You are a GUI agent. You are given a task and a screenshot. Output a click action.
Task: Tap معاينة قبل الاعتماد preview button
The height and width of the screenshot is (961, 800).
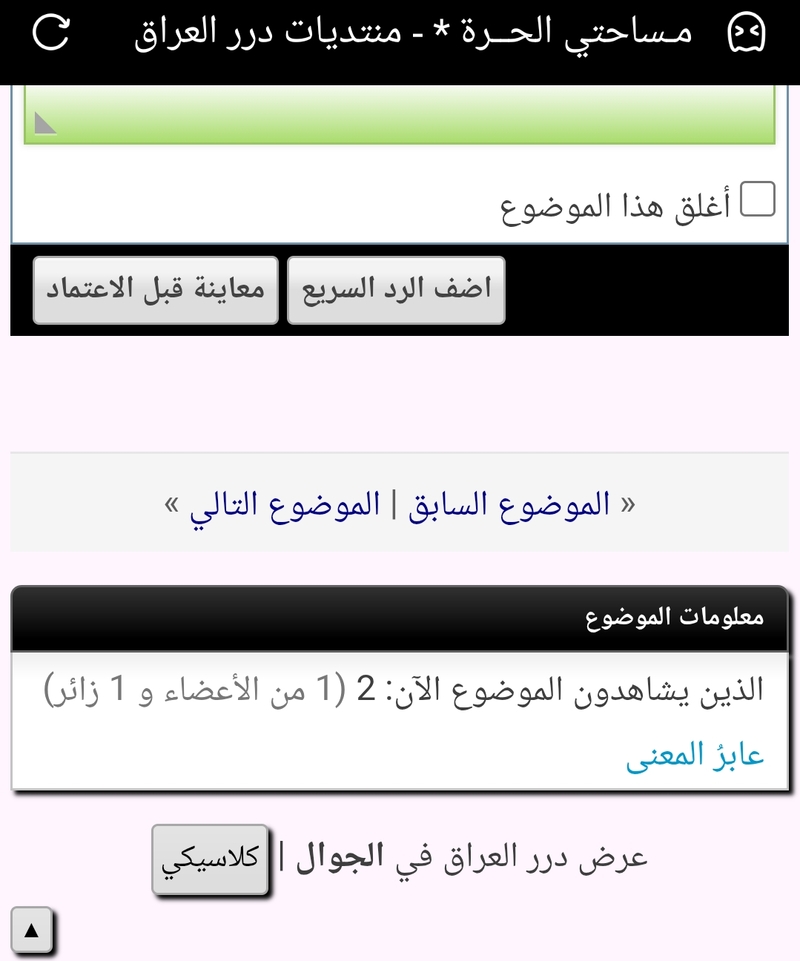(x=155, y=290)
